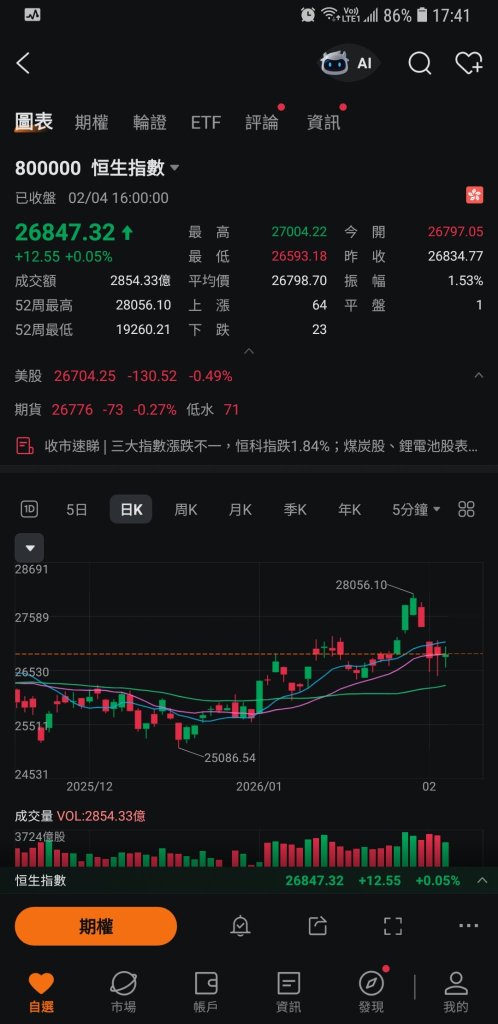Switch to the 評論 tab
This screenshot has height=1024, width=498.
coord(262,122)
